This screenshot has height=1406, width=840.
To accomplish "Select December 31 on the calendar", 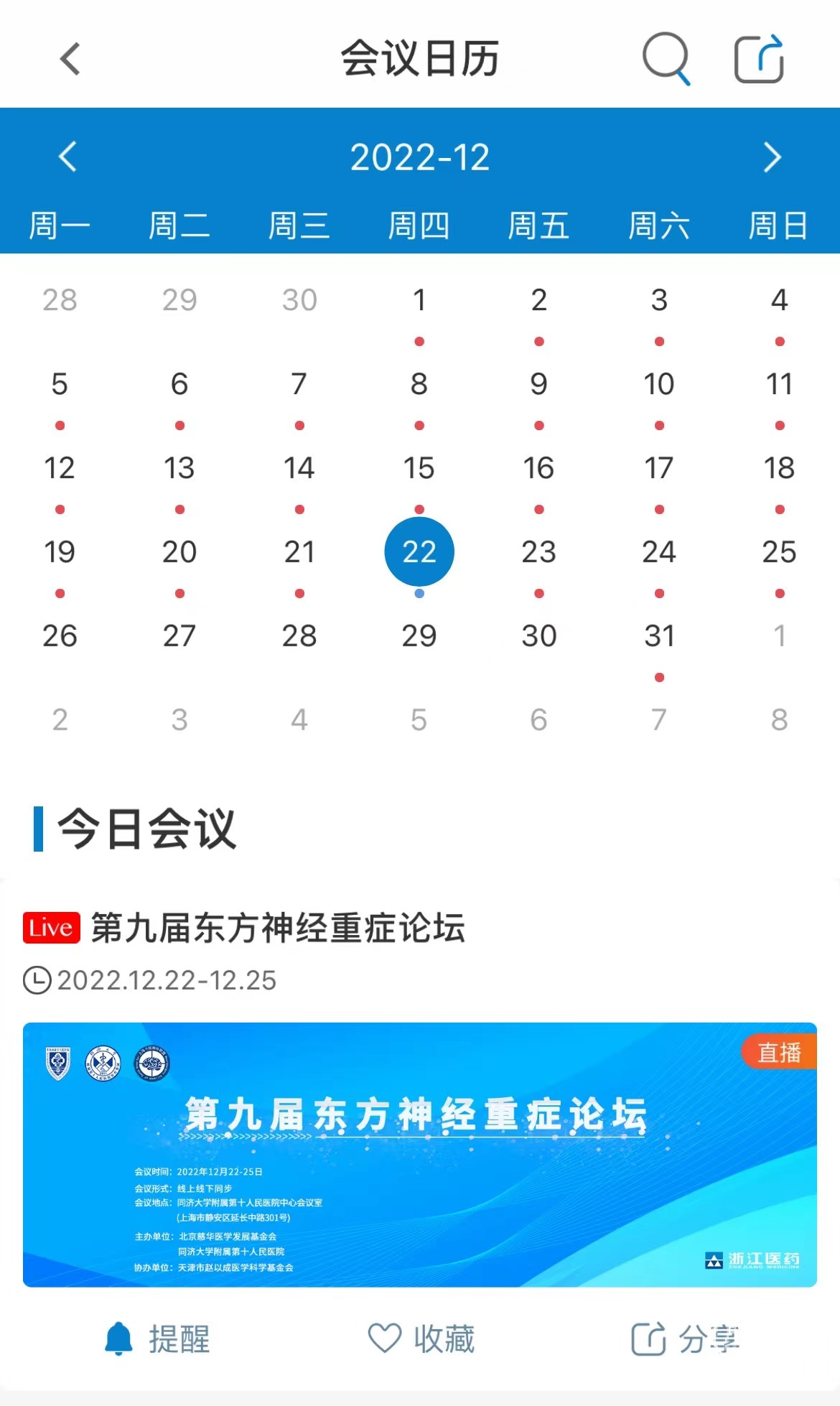I will 659,636.
